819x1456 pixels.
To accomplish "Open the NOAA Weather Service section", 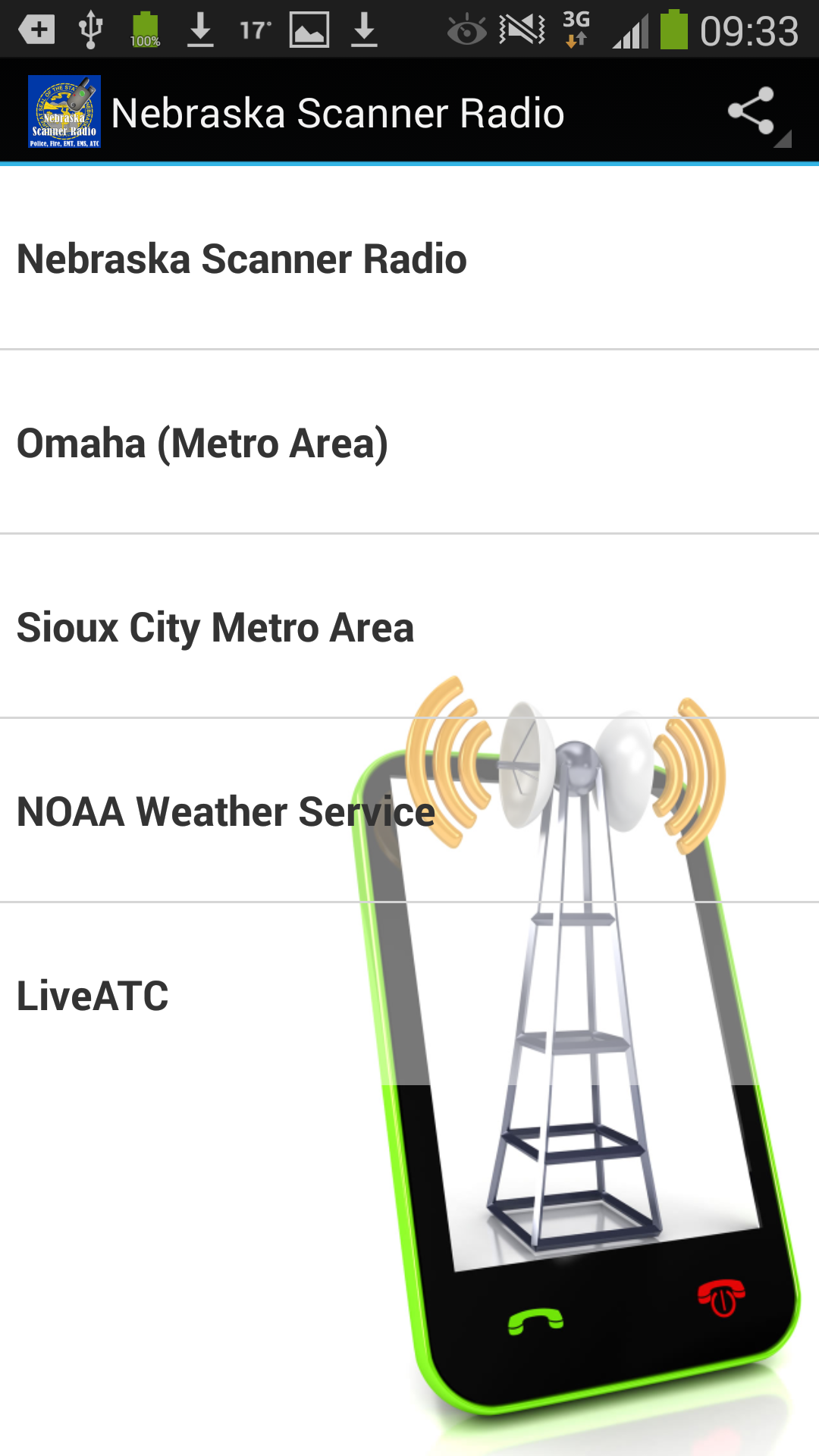I will pyautogui.click(x=225, y=811).
